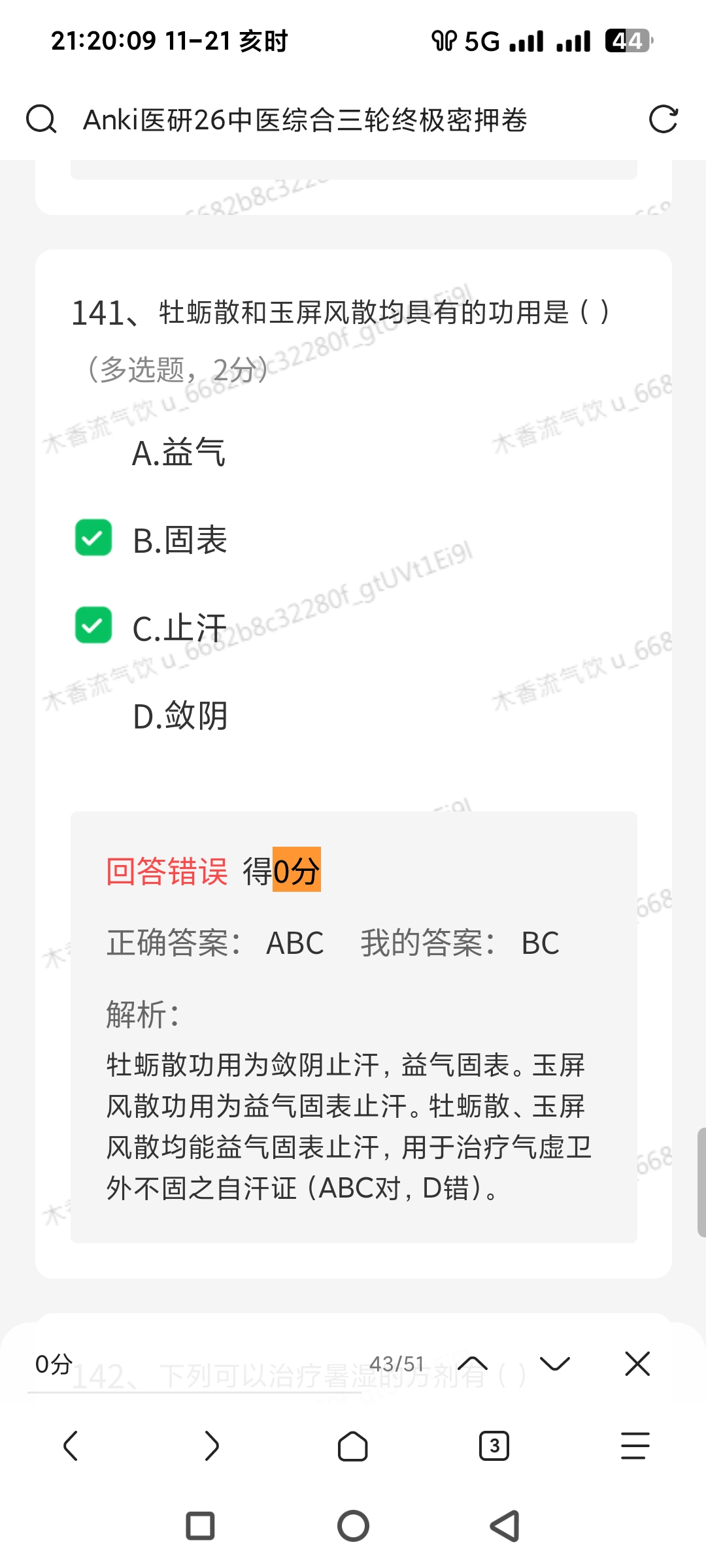Select option D.敛阴
706x1568 pixels.
click(x=180, y=716)
